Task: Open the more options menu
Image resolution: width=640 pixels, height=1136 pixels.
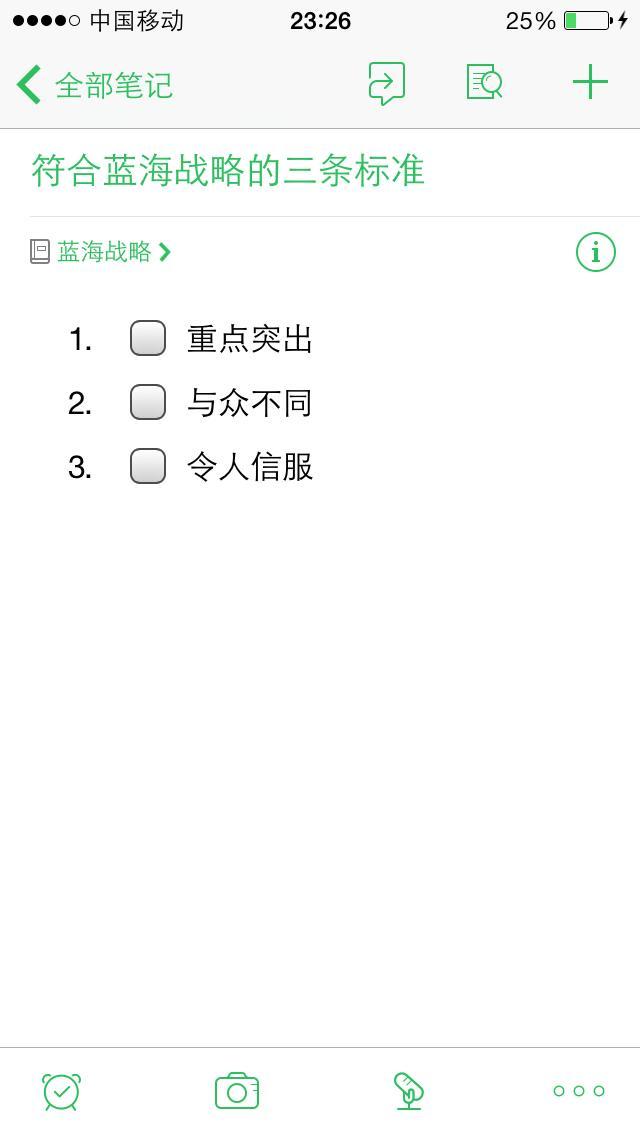Action: (578, 1091)
